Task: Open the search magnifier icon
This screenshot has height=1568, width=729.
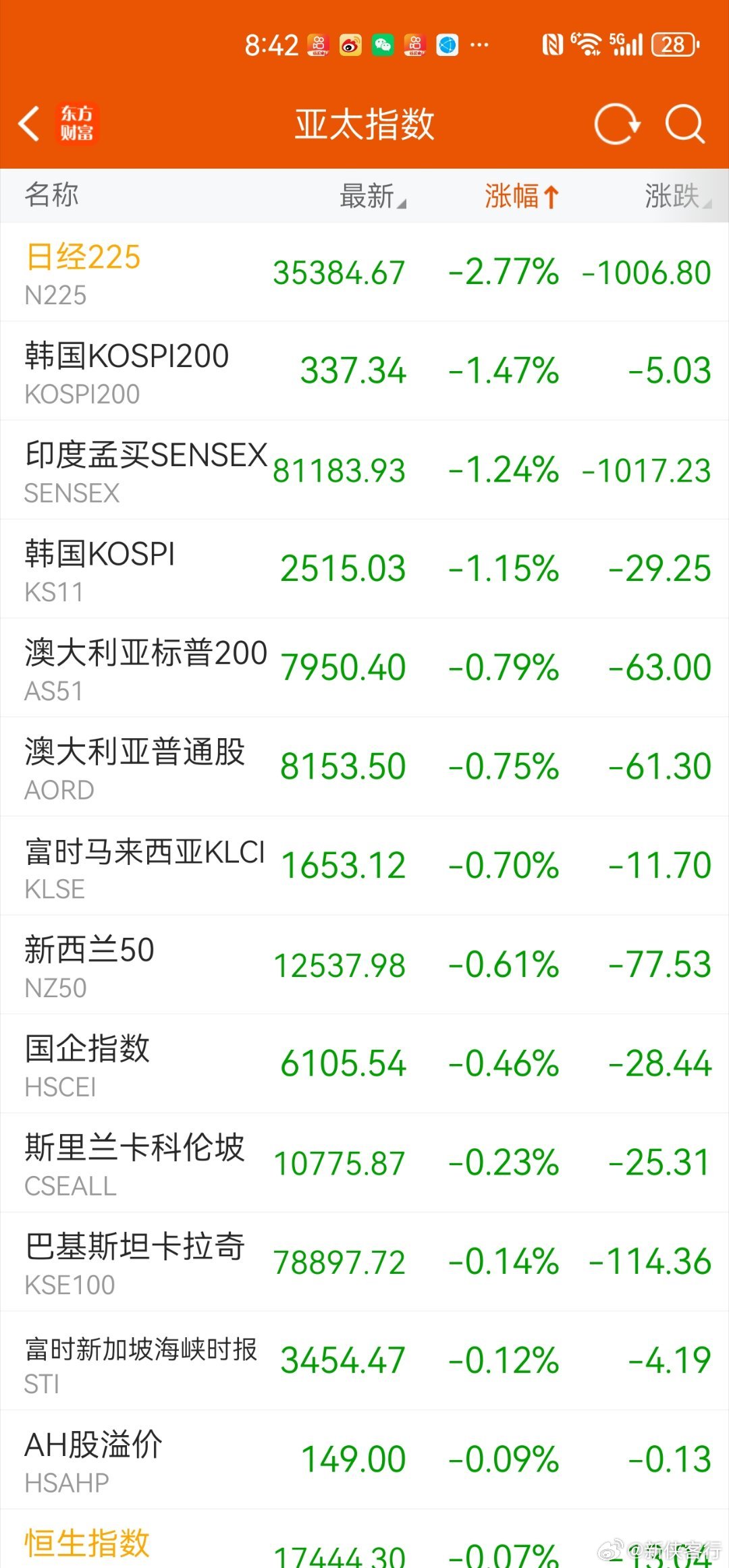Action: click(684, 124)
